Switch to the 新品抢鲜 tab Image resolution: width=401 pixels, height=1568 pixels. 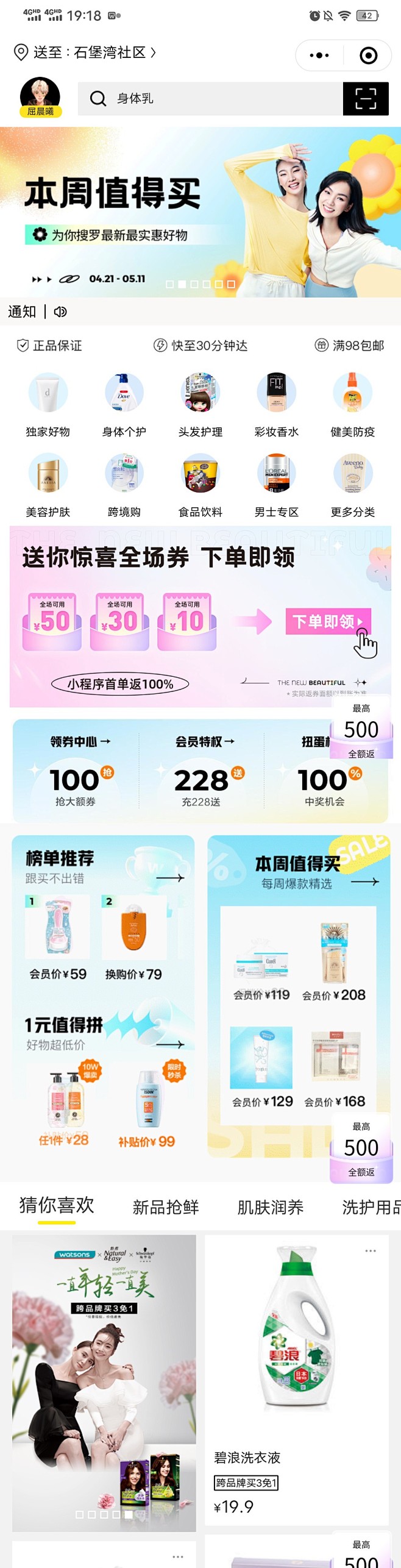(x=166, y=1207)
